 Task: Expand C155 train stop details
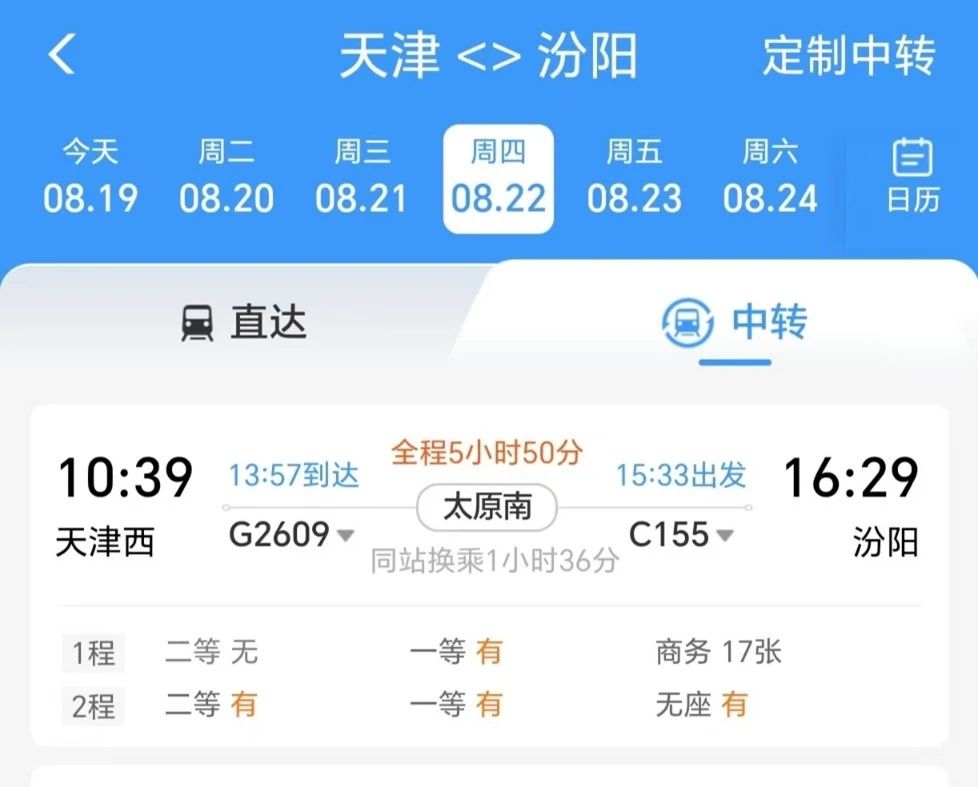pos(681,535)
